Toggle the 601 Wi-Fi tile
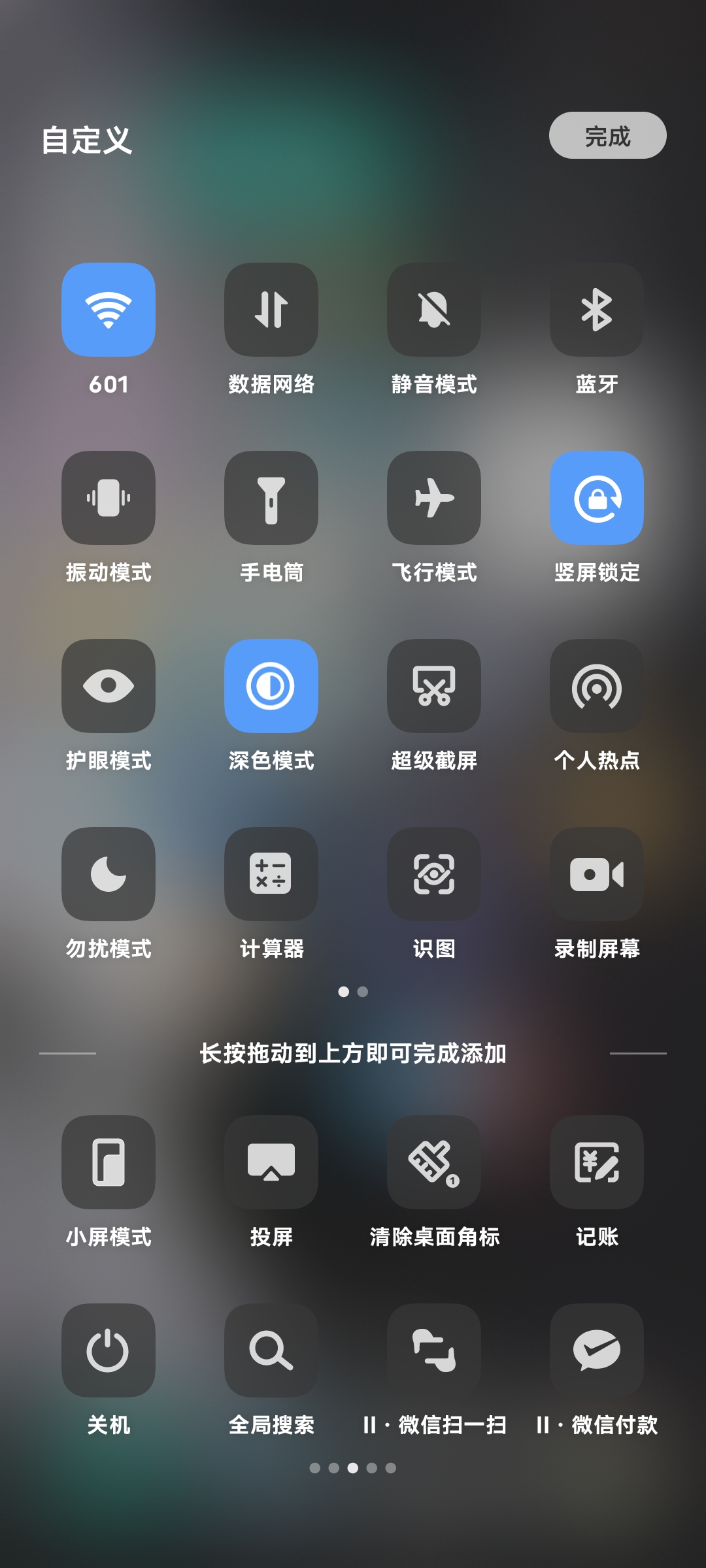 coord(109,310)
